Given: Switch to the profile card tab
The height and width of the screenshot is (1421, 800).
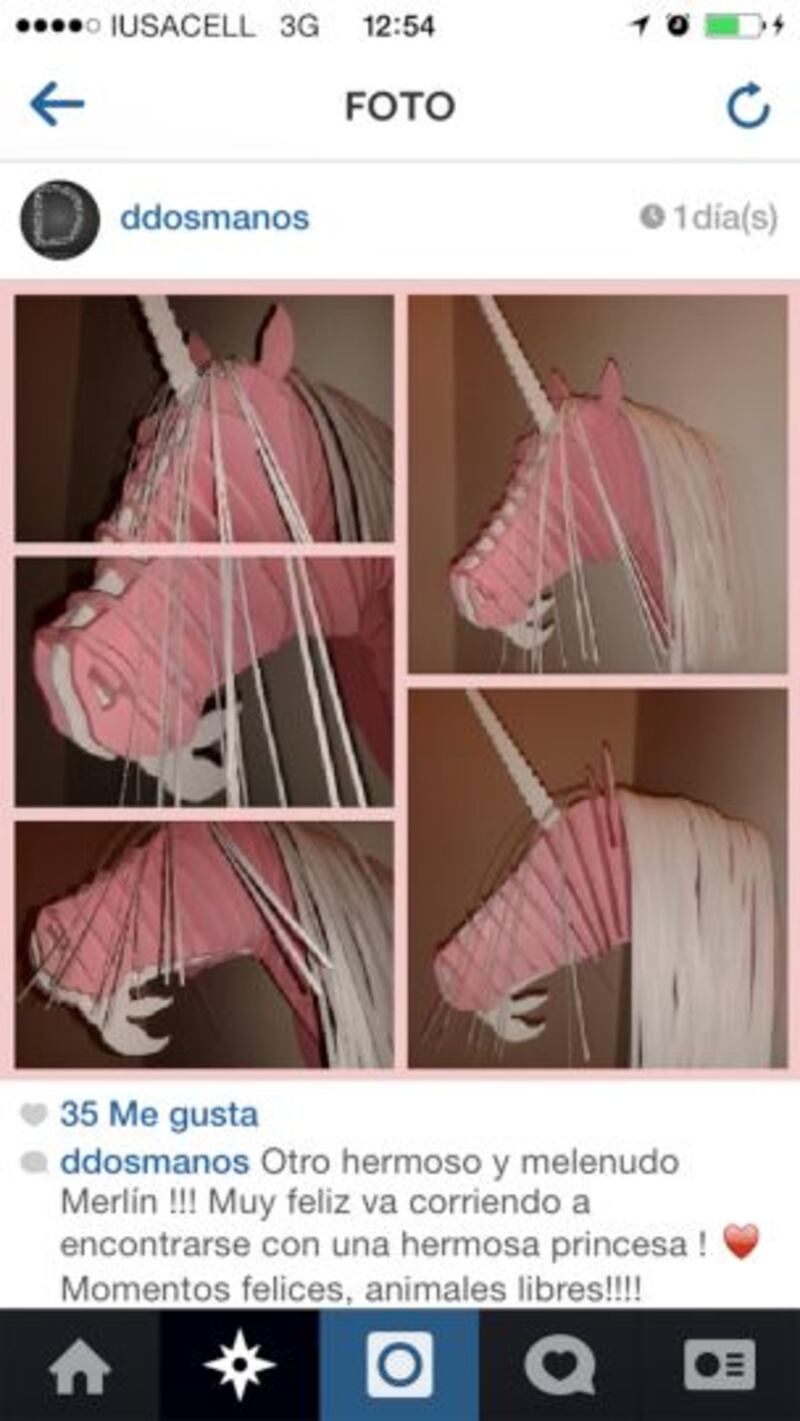Looking at the screenshot, I should 719,1366.
